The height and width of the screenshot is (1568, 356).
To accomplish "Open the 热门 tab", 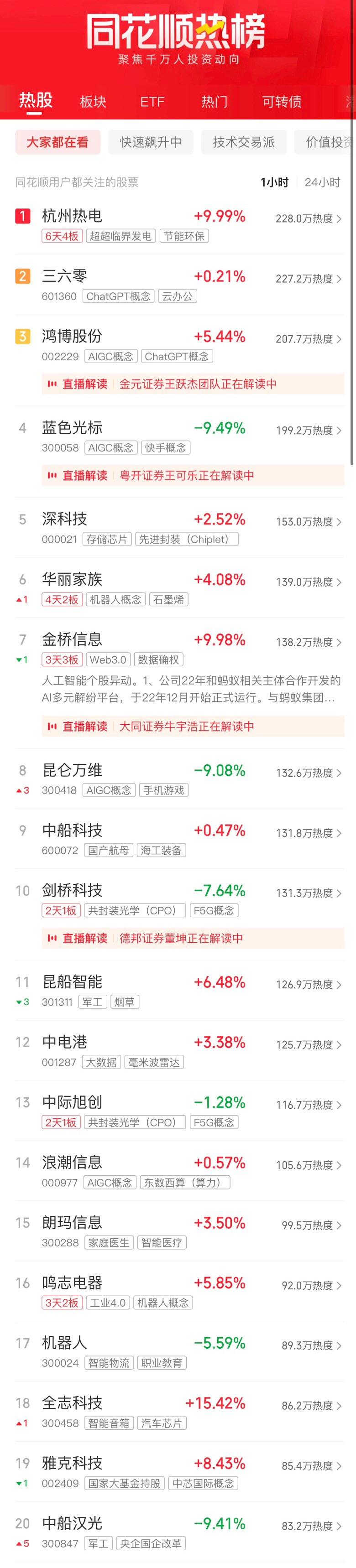I will click(214, 102).
